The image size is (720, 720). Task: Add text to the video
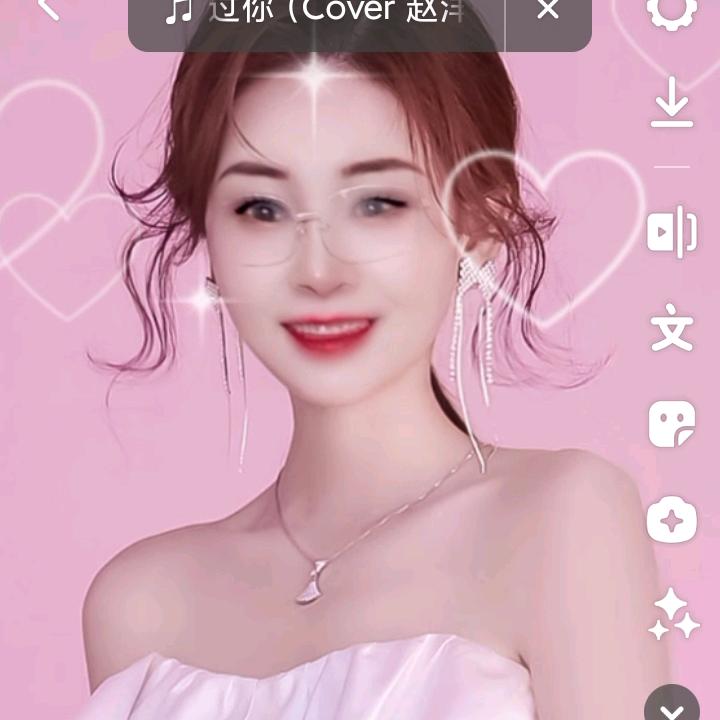pyautogui.click(x=672, y=330)
